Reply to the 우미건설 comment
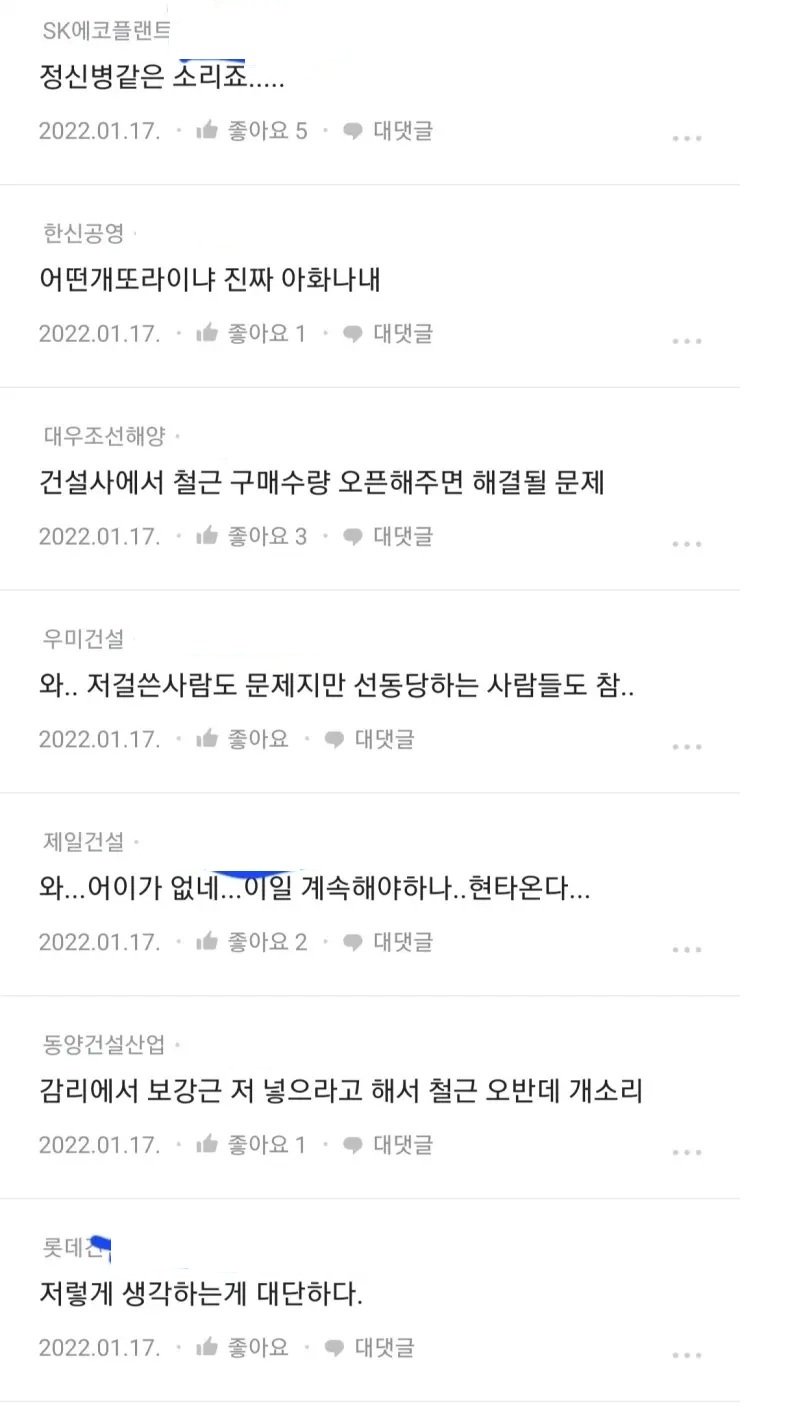803x1420 pixels. [370, 740]
